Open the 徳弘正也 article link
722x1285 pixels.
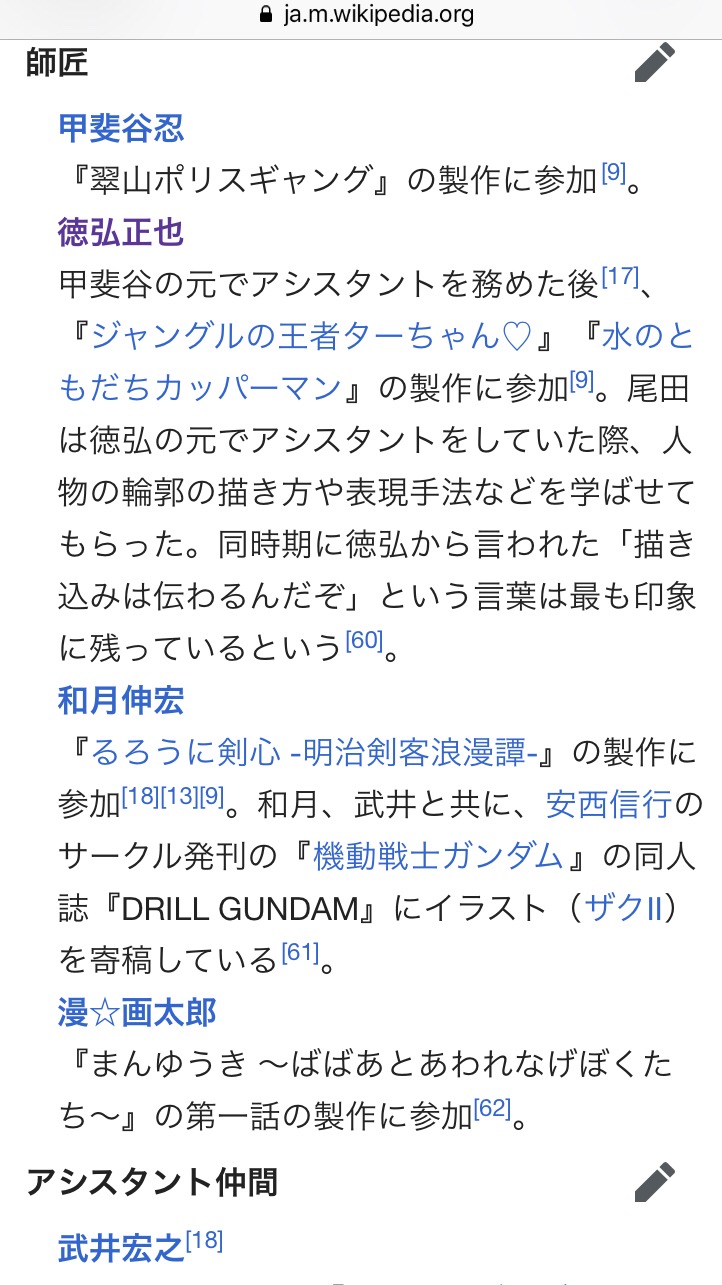(x=121, y=232)
